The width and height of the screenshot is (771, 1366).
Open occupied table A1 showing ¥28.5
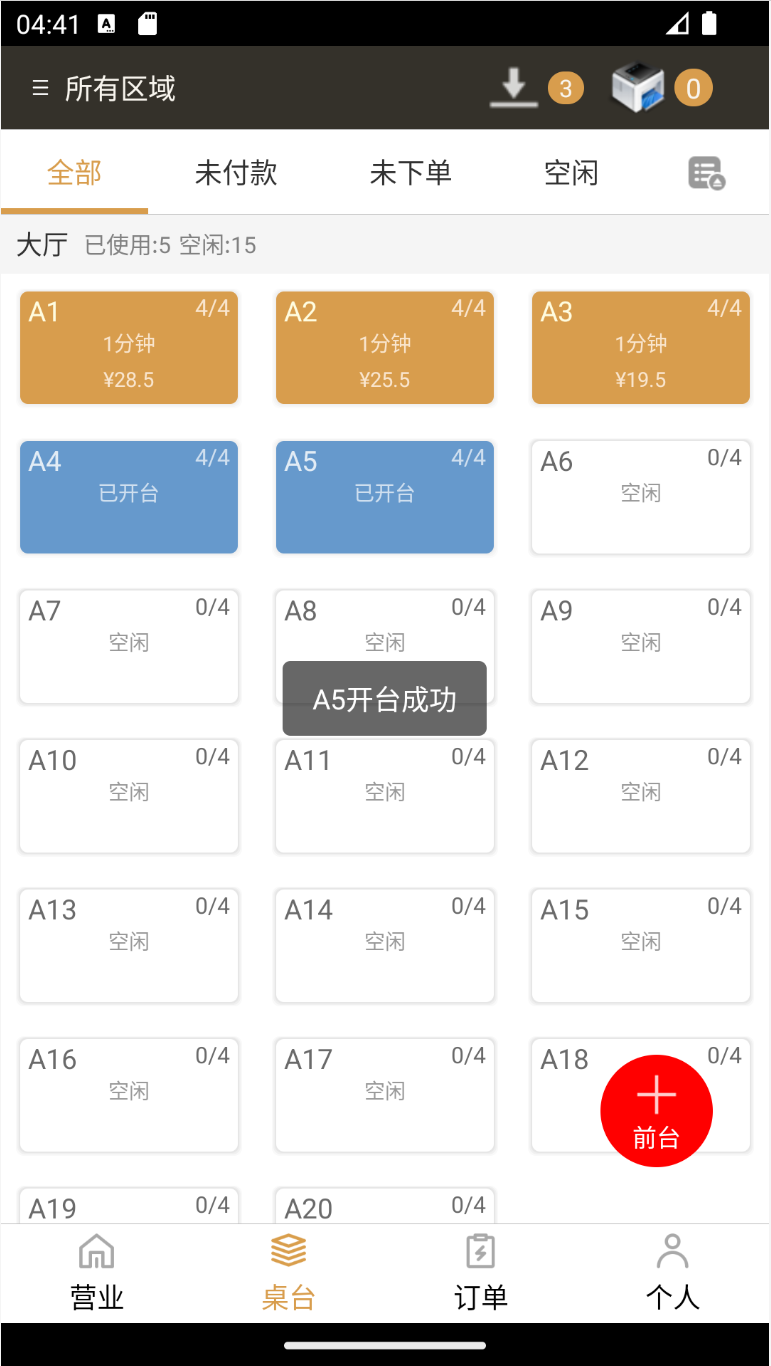coord(128,347)
